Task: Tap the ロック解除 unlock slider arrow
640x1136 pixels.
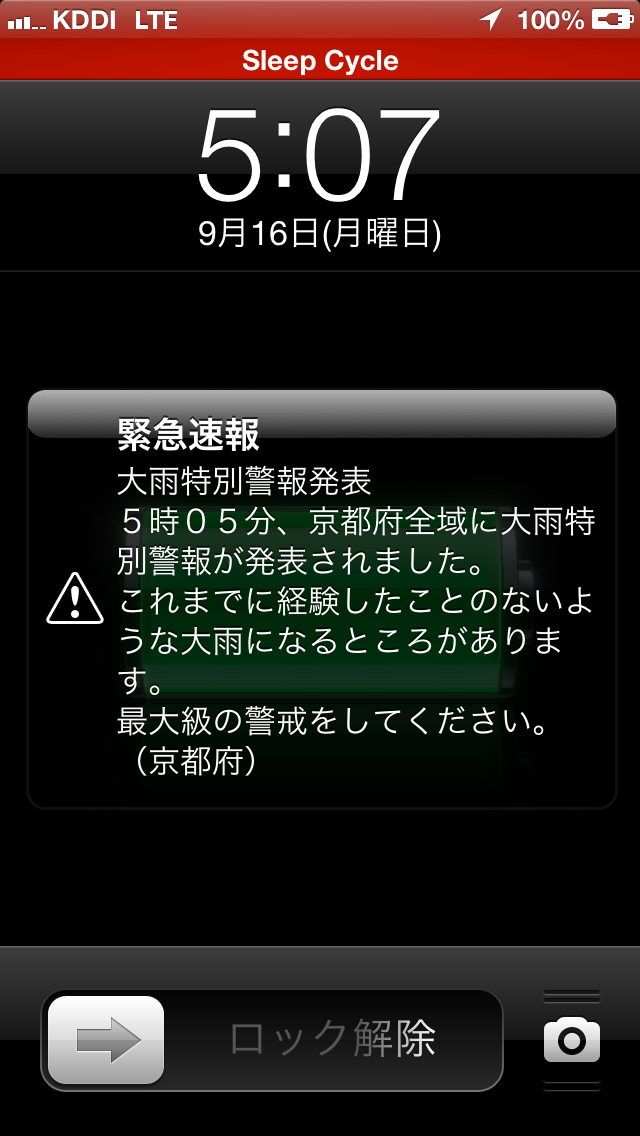Action: tap(106, 1041)
